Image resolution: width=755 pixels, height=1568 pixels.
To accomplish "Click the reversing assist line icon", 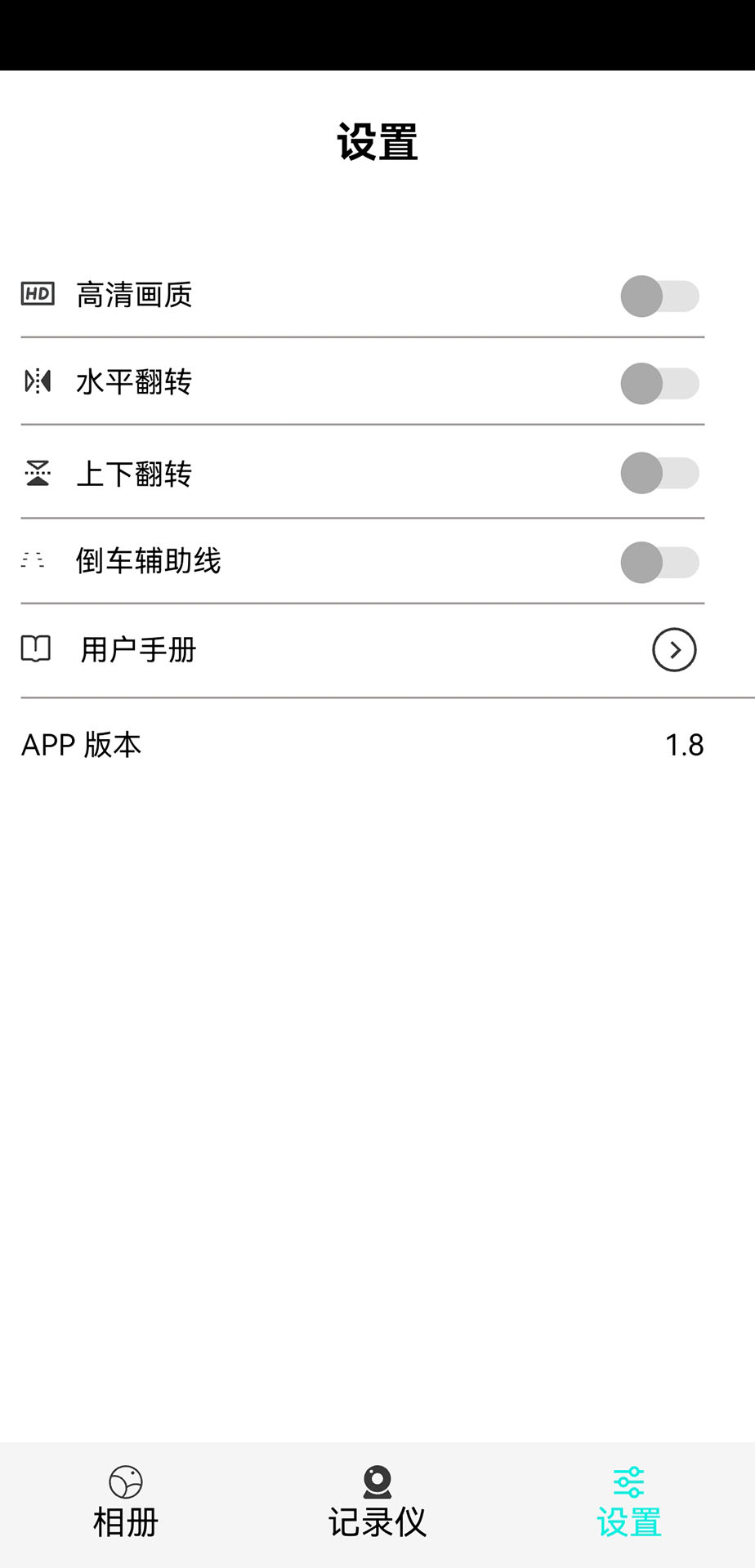I will [x=33, y=561].
